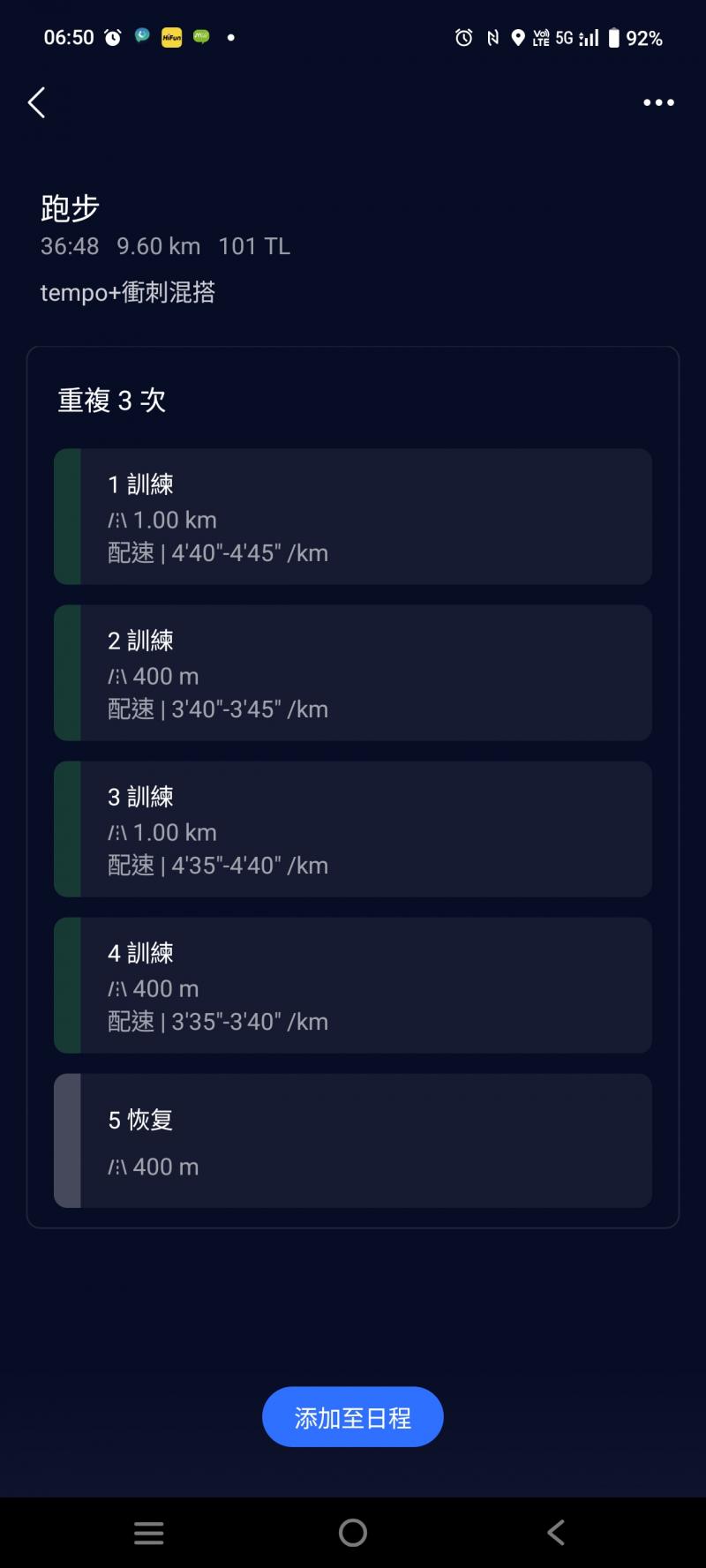Select step 4 訓練 with pace 3'35"-3'40"
Image resolution: width=706 pixels, height=1568 pixels.
(x=353, y=986)
